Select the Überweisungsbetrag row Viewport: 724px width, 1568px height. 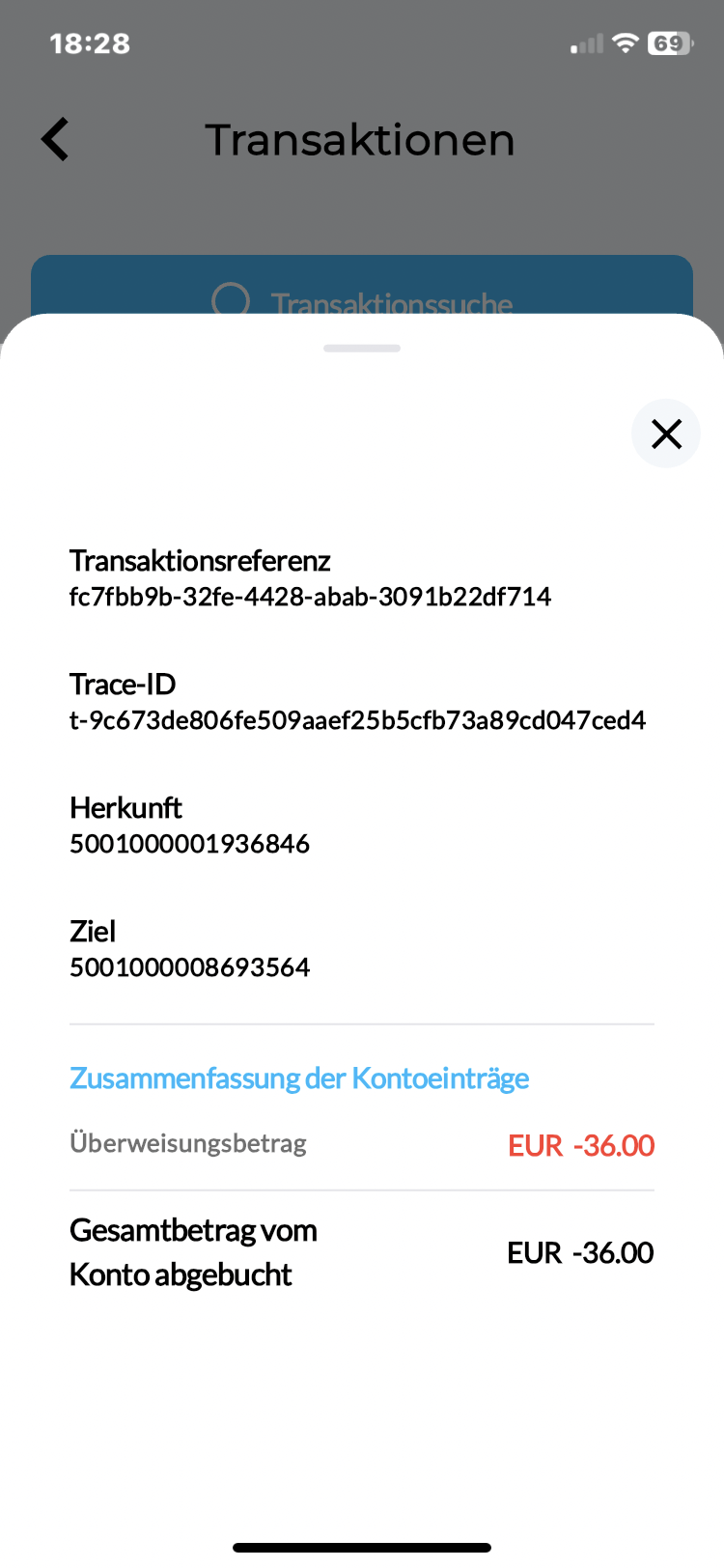click(x=187, y=1143)
